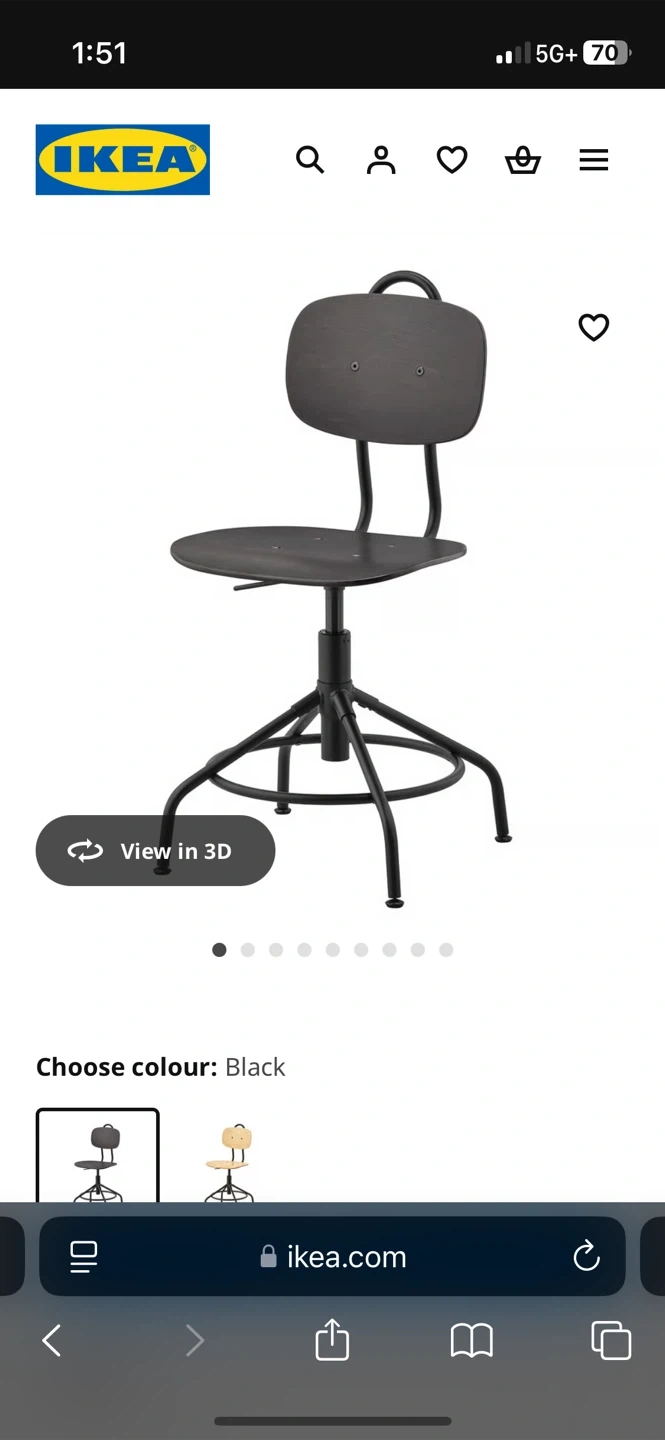Share this page
This screenshot has width=665, height=1440.
click(332, 1339)
